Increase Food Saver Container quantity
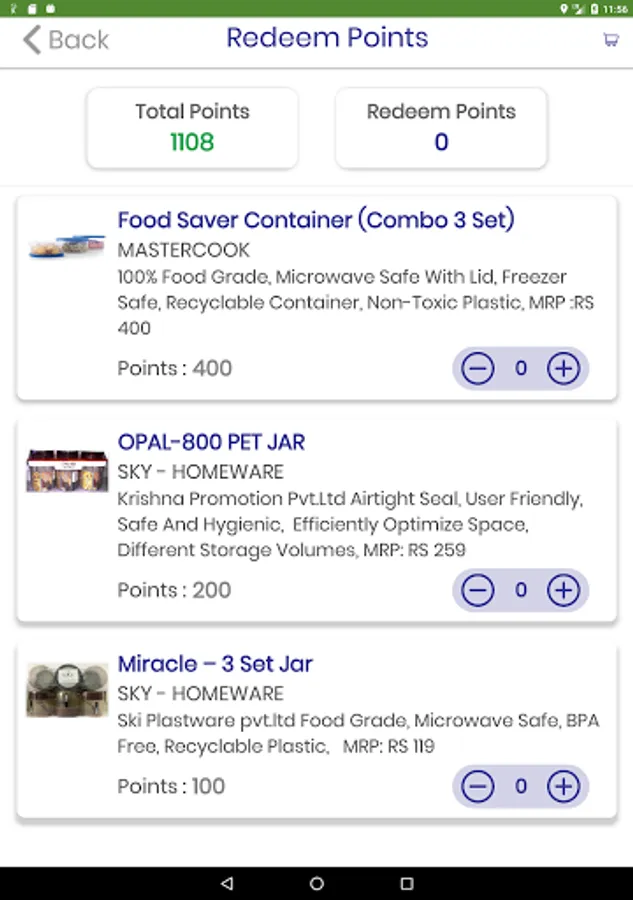The height and width of the screenshot is (900, 633). pyautogui.click(x=564, y=369)
